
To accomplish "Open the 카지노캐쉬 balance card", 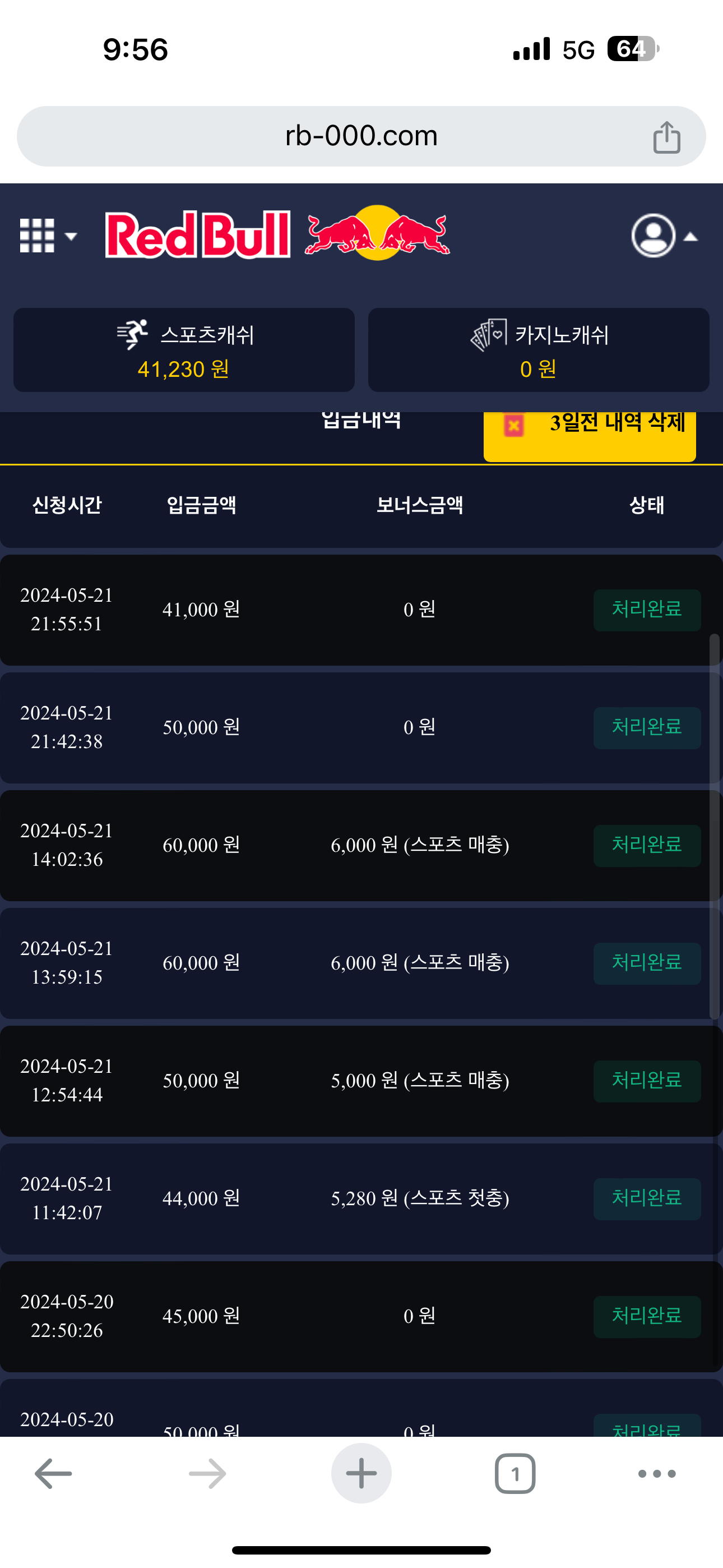I will click(x=539, y=350).
